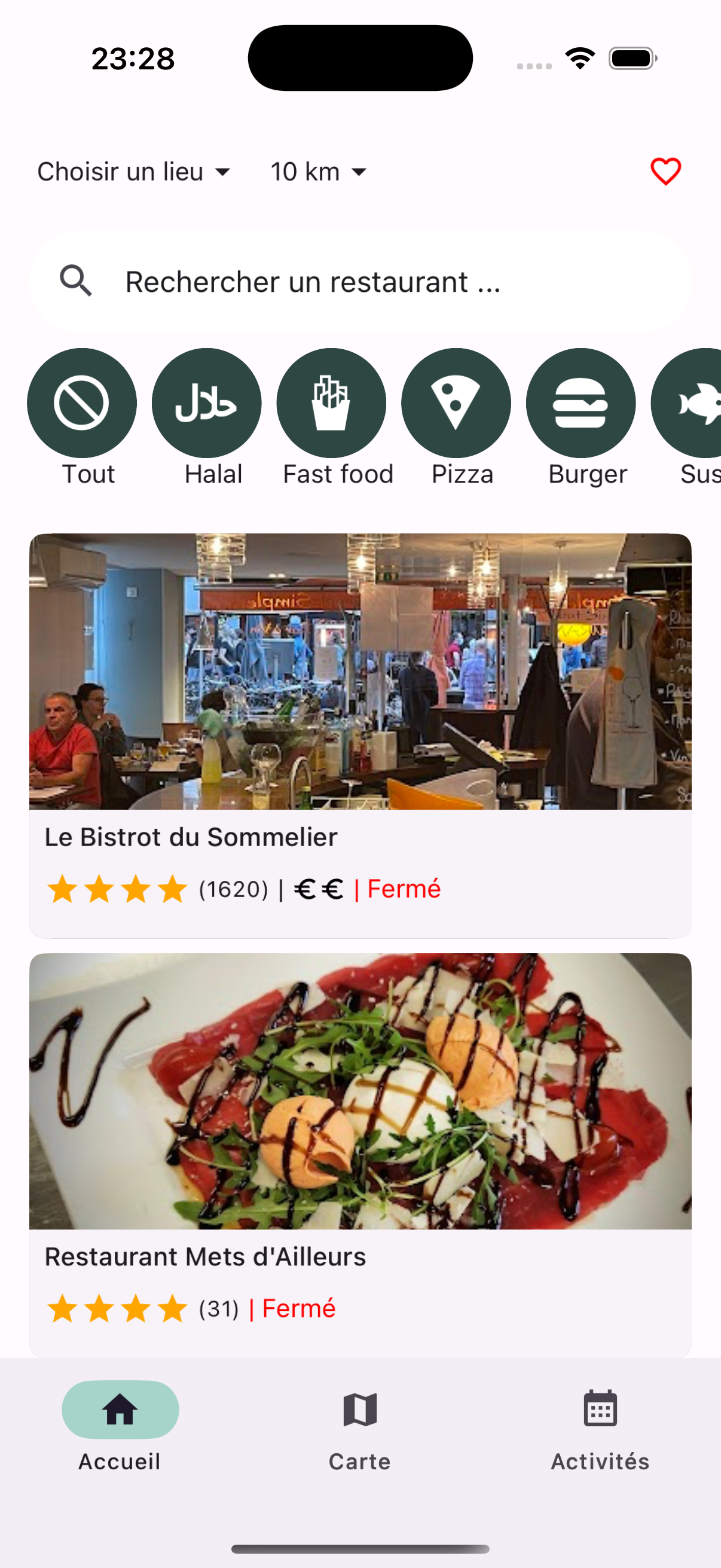Expand the Choisir un lieu dropdown

point(134,172)
